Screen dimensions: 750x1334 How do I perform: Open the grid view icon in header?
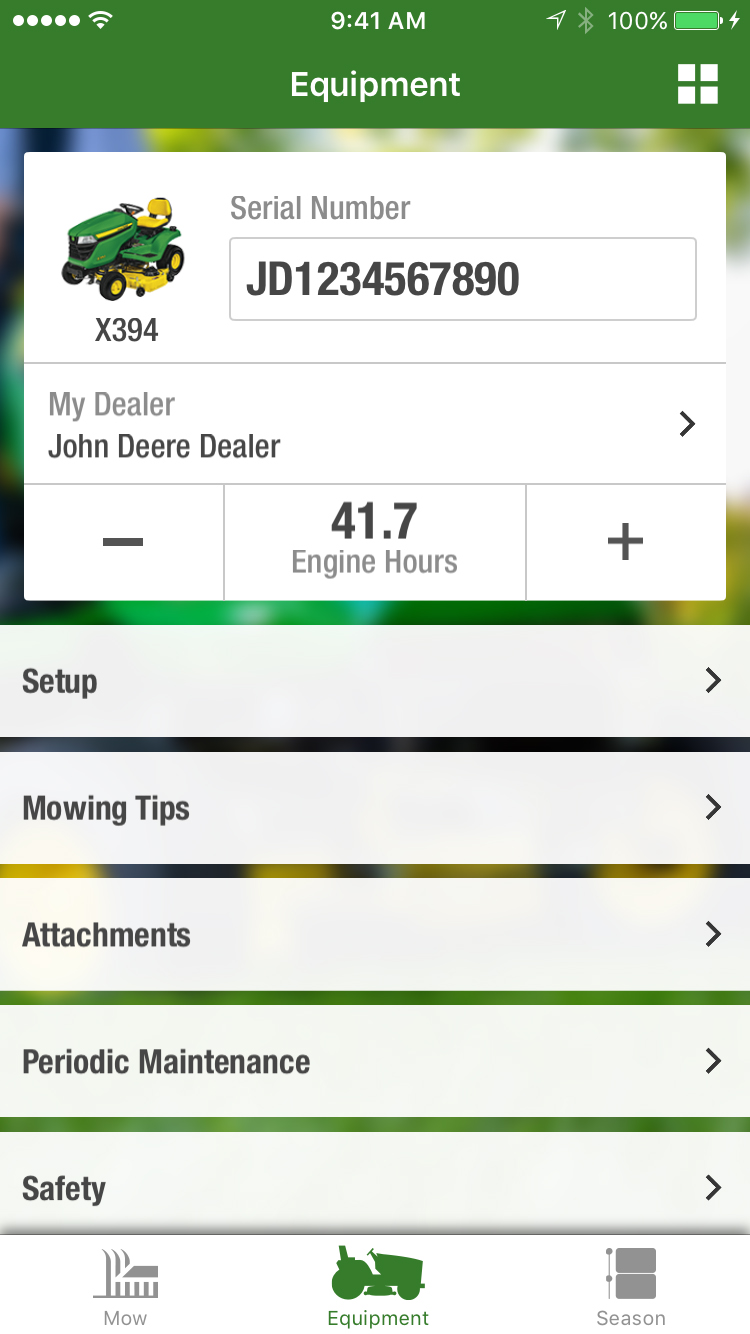(x=697, y=84)
